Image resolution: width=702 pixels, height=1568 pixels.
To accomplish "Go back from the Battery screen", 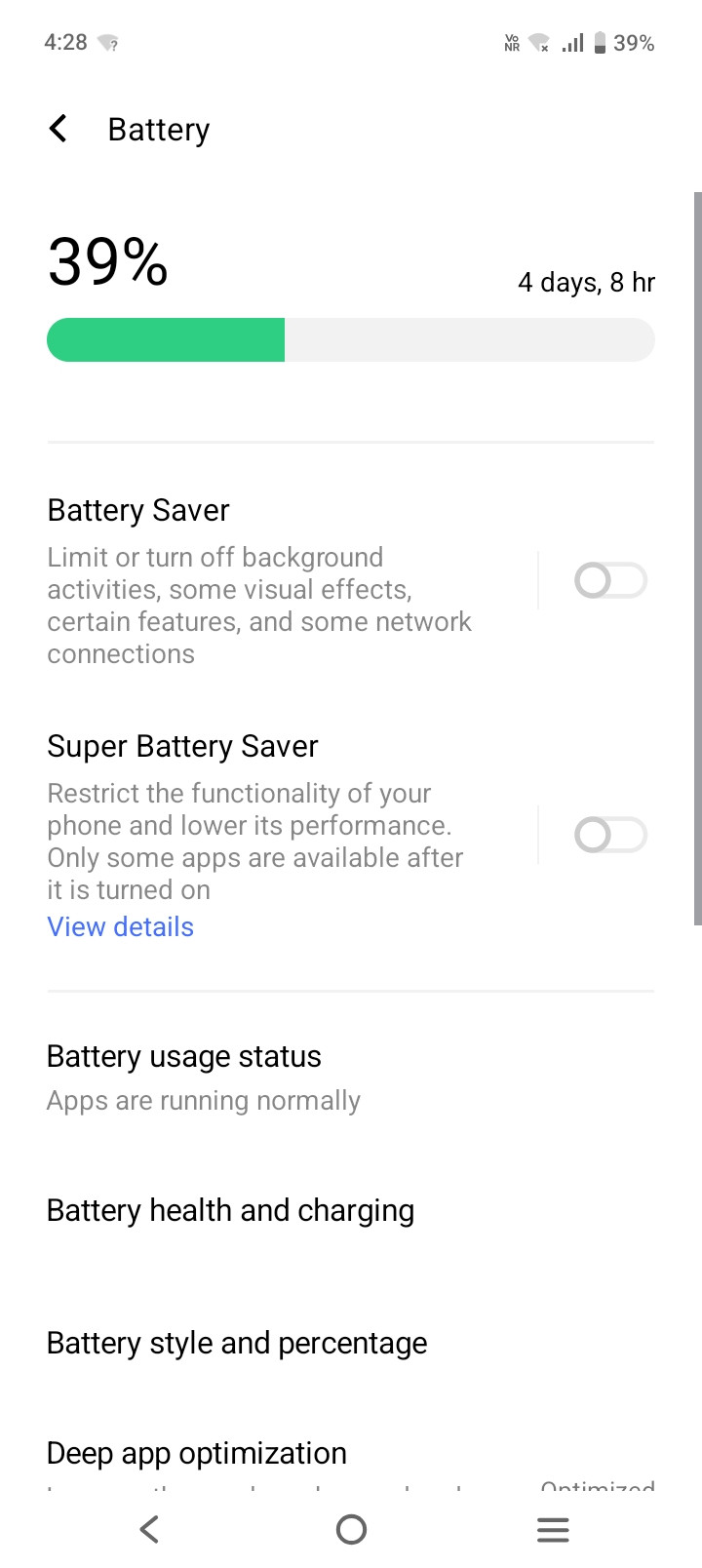I will pos(58,129).
